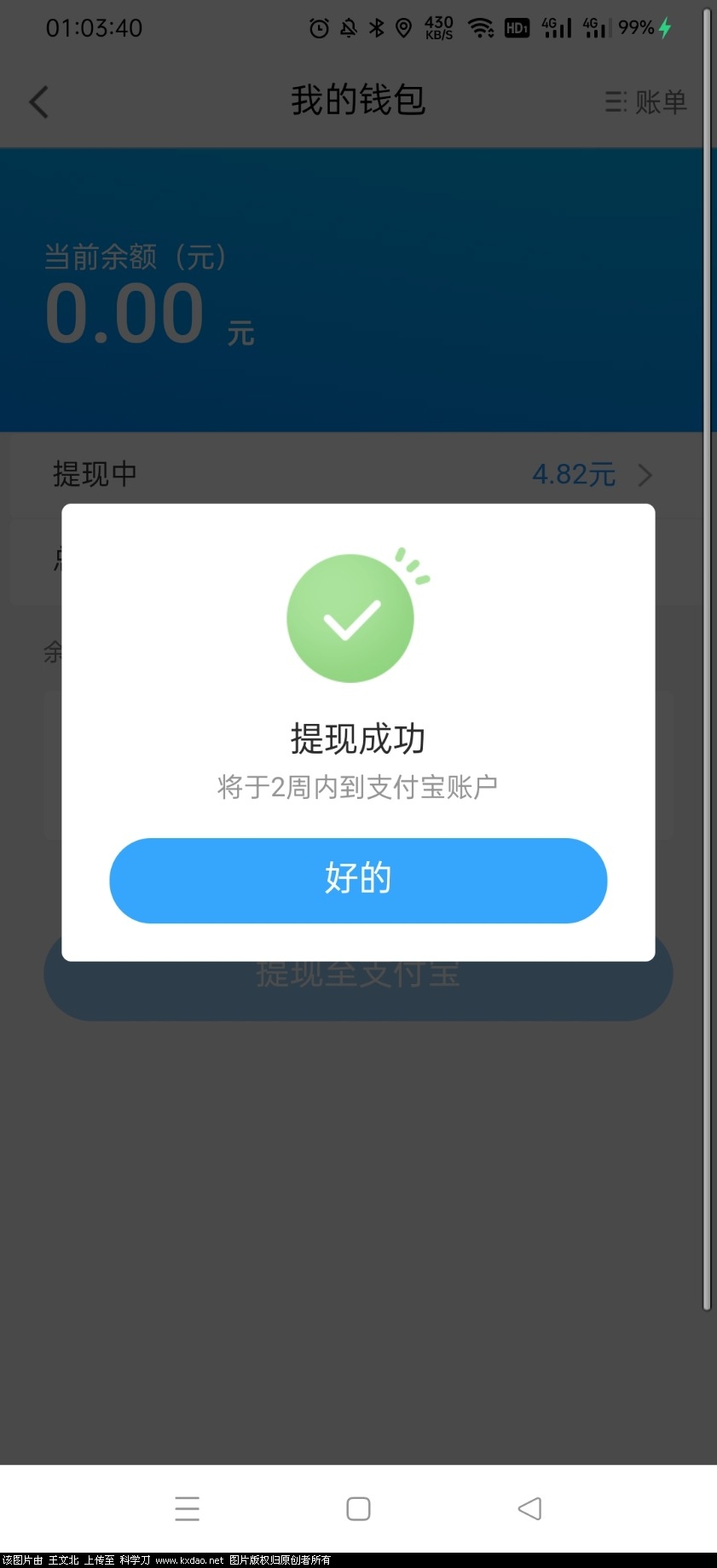Go back with the top-left arrow
Screen dimensions: 717x1568
click(39, 102)
